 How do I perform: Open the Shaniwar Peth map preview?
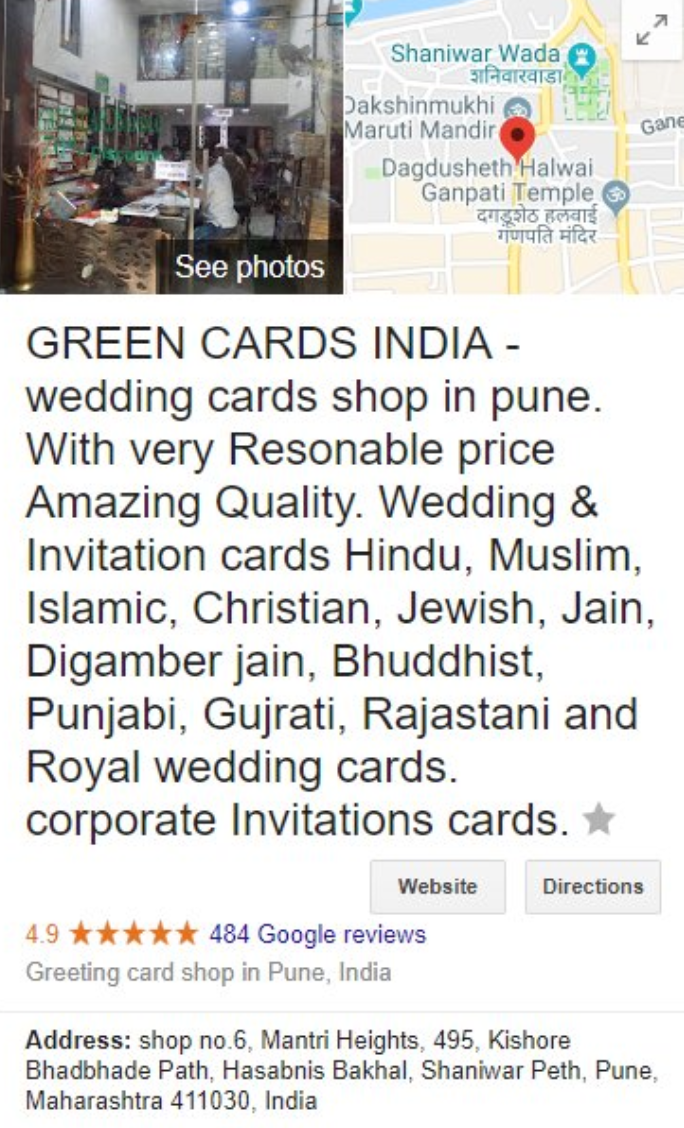[x=514, y=147]
